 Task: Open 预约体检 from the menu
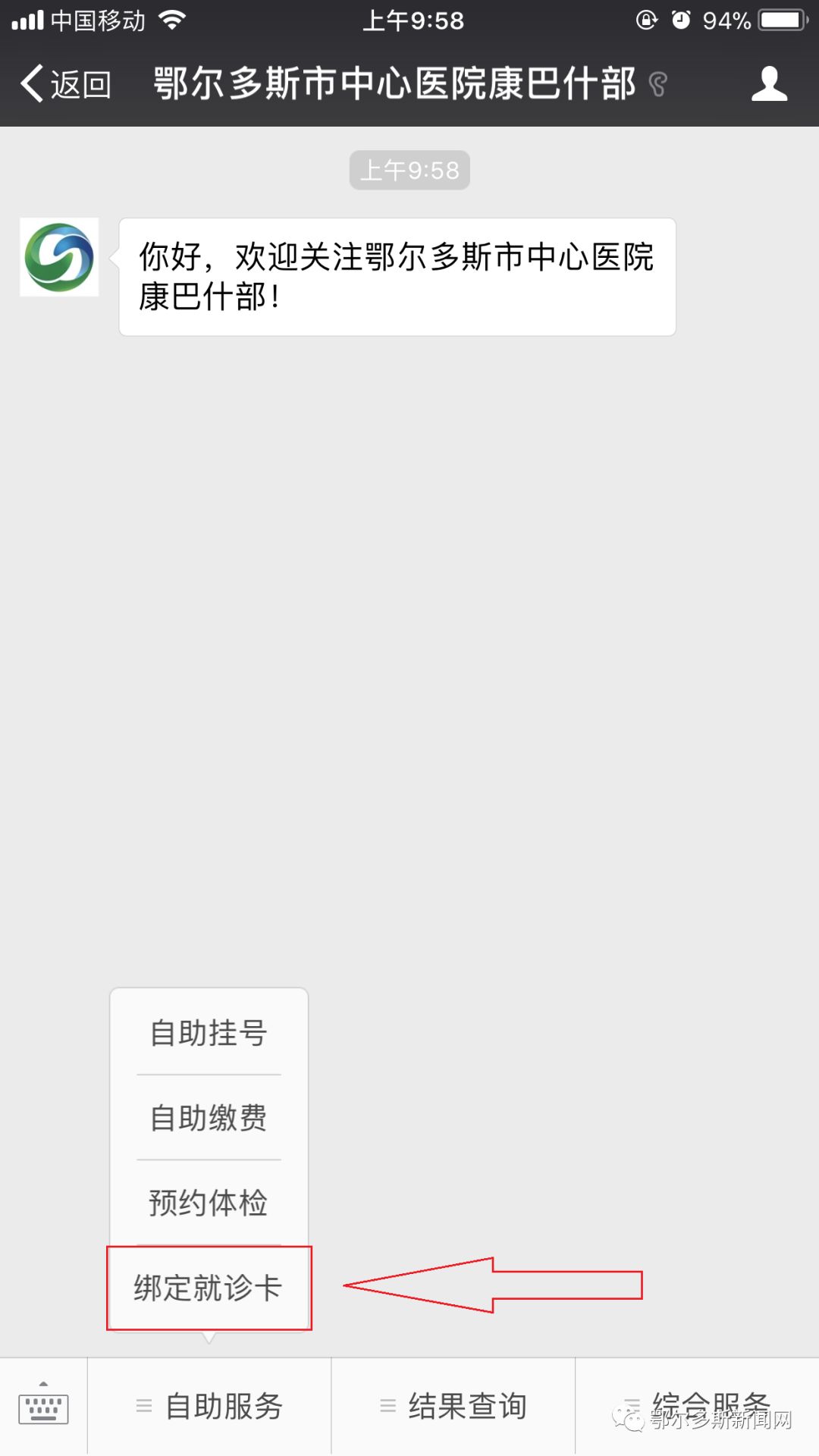[x=209, y=1203]
